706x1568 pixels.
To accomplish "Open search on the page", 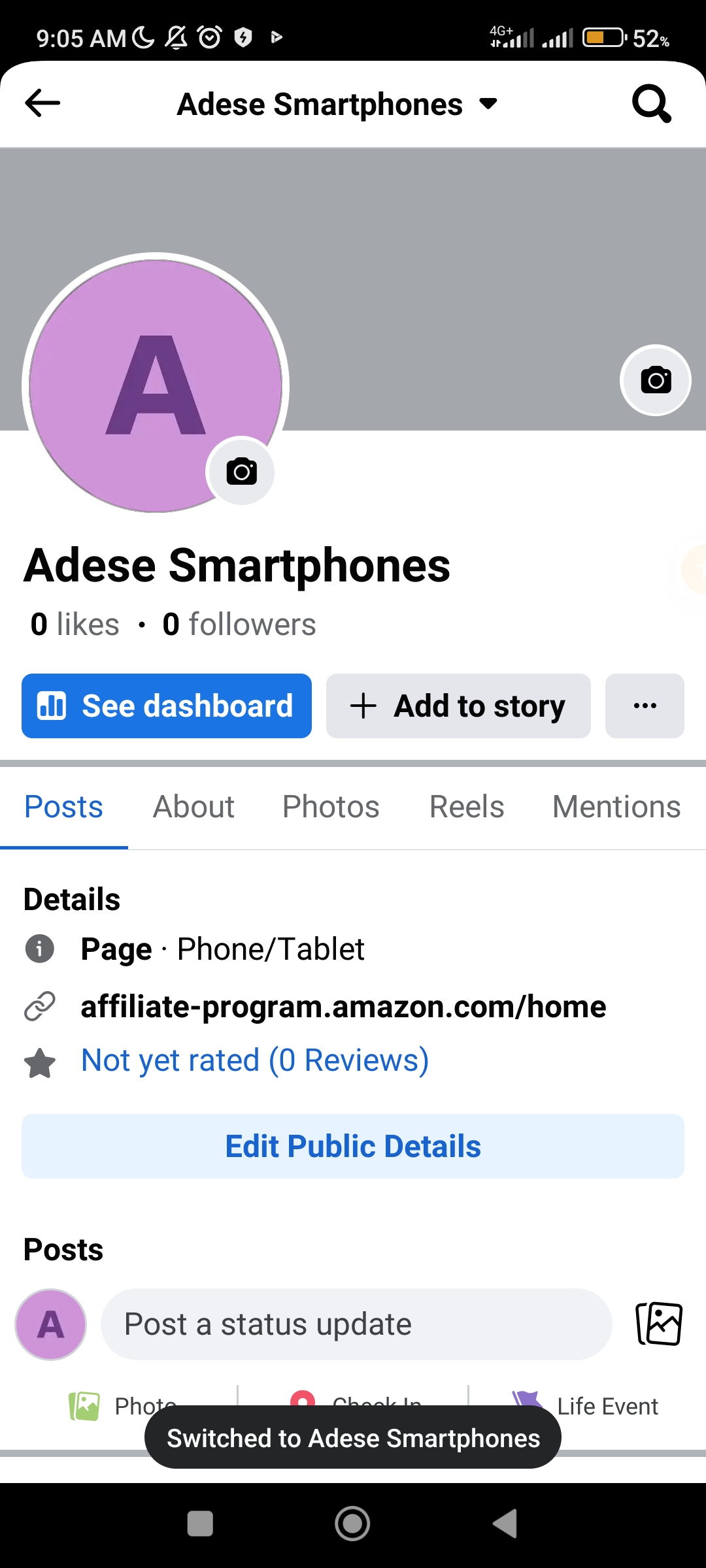I will [651, 103].
